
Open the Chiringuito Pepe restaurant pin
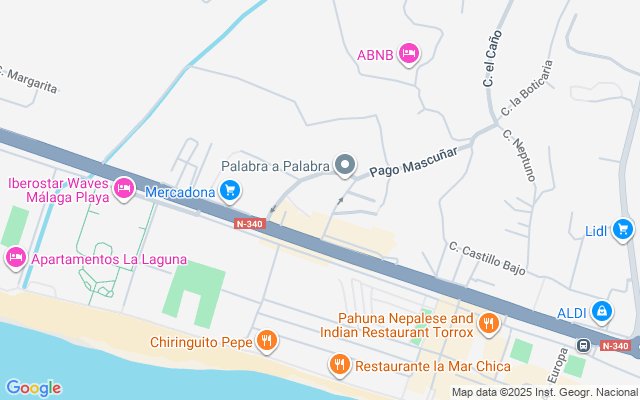[267, 341]
